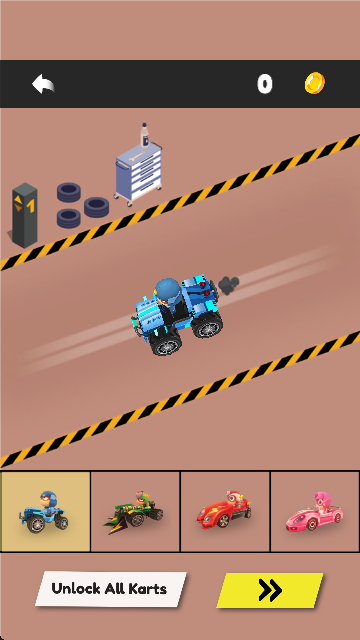Continue with the yellow double-arrow button
The height and width of the screenshot is (640, 360).
[270, 590]
